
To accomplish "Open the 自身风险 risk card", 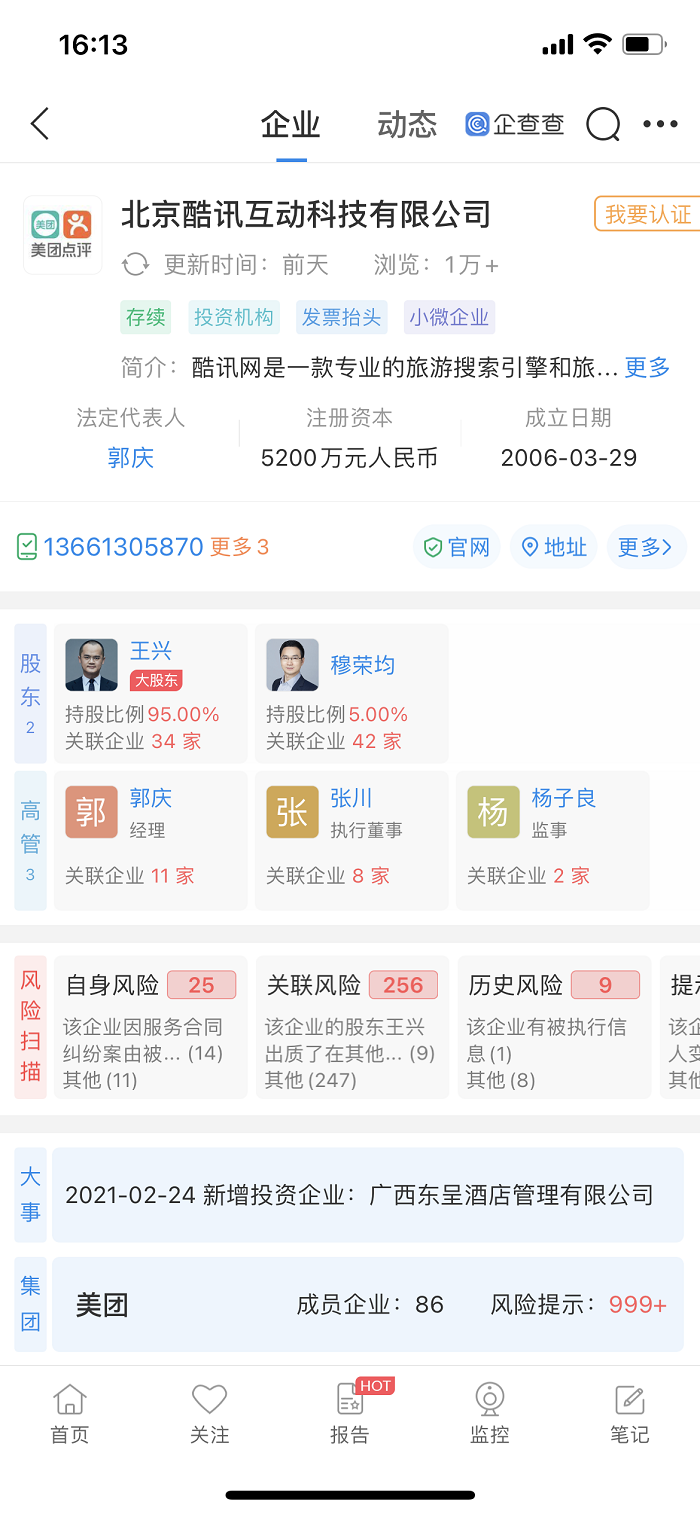I will click(150, 1027).
